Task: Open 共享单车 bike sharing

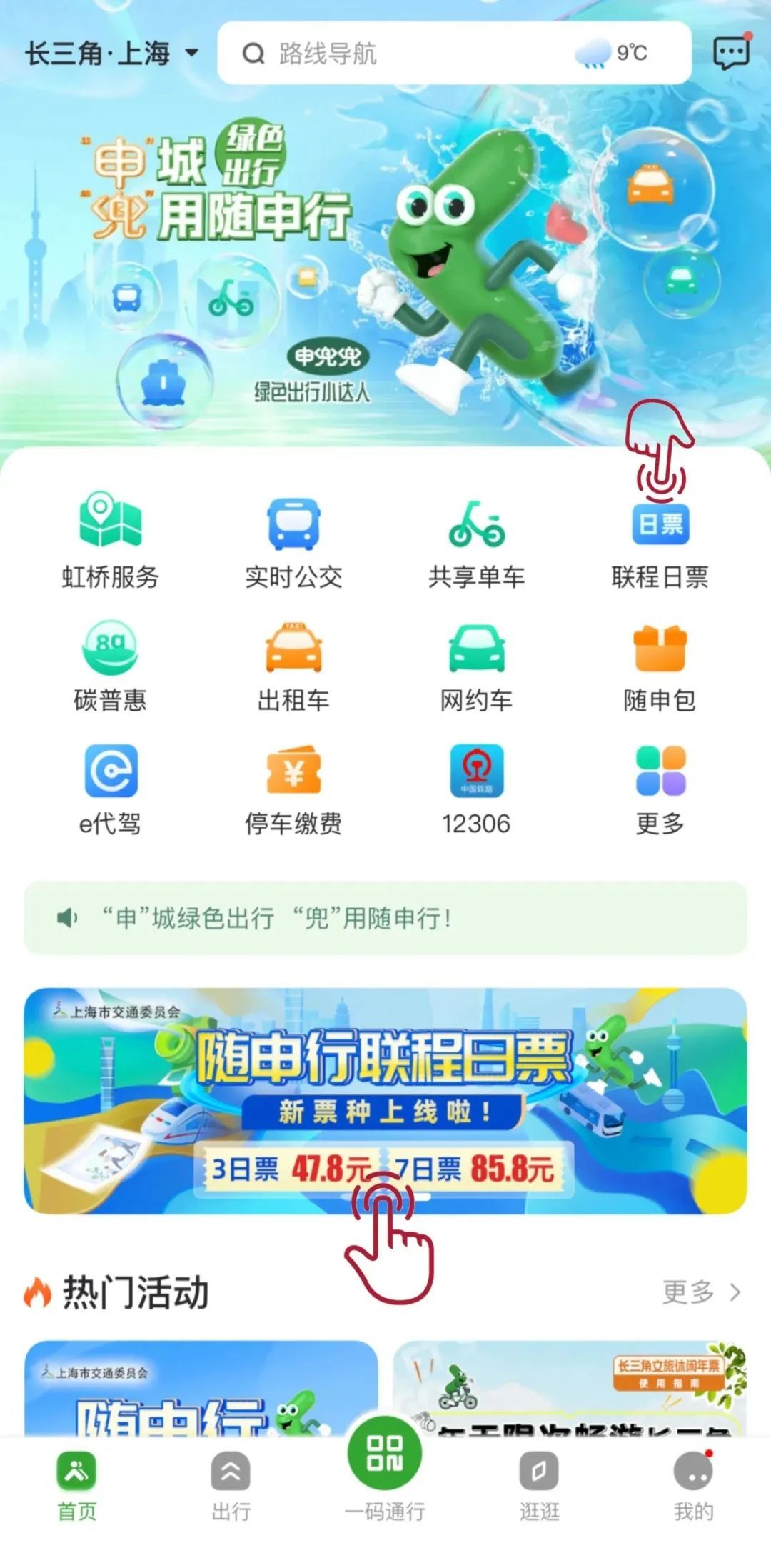Action: [x=476, y=541]
